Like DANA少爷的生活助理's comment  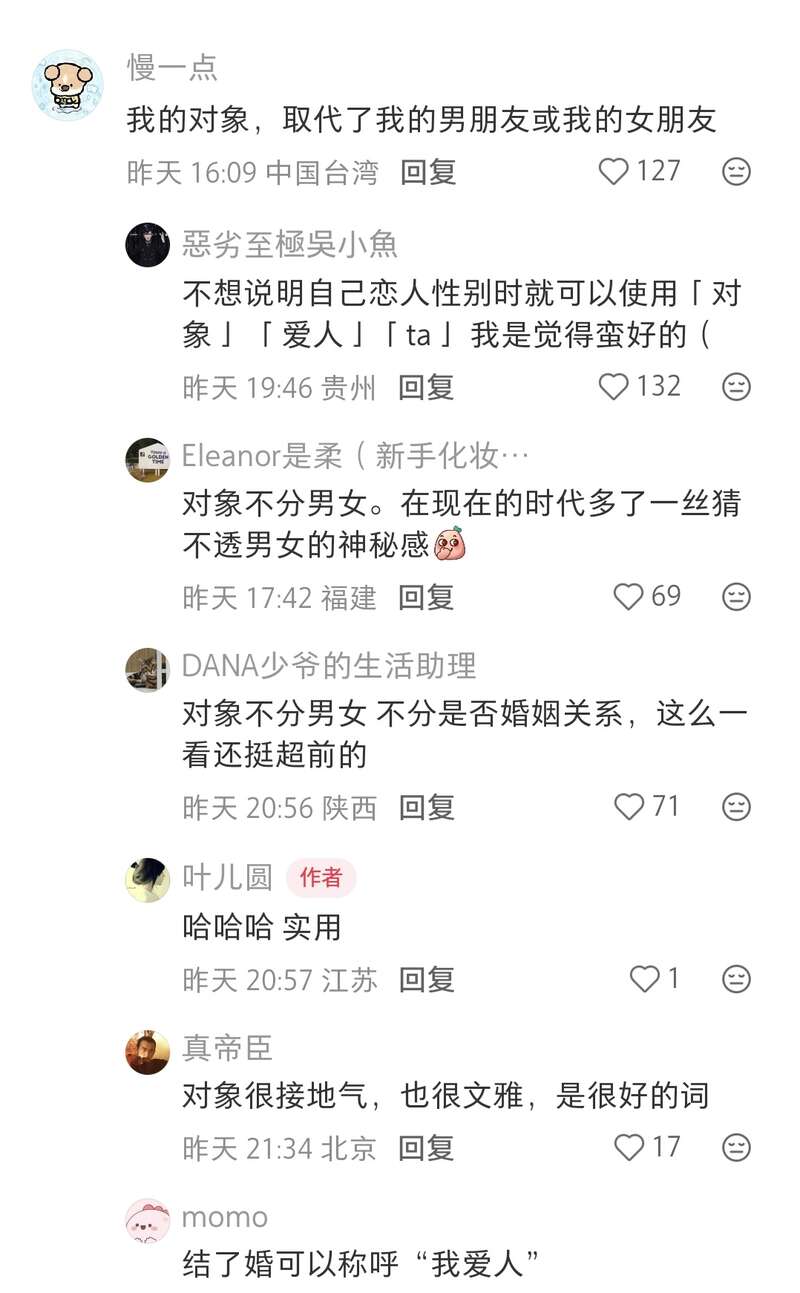(x=629, y=807)
